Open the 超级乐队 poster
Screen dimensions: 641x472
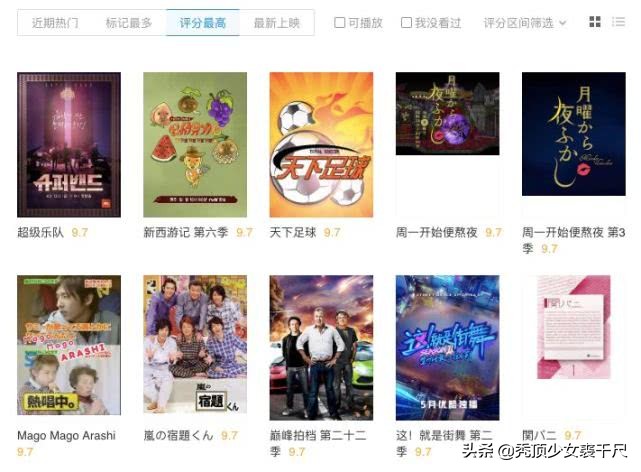(x=69, y=144)
